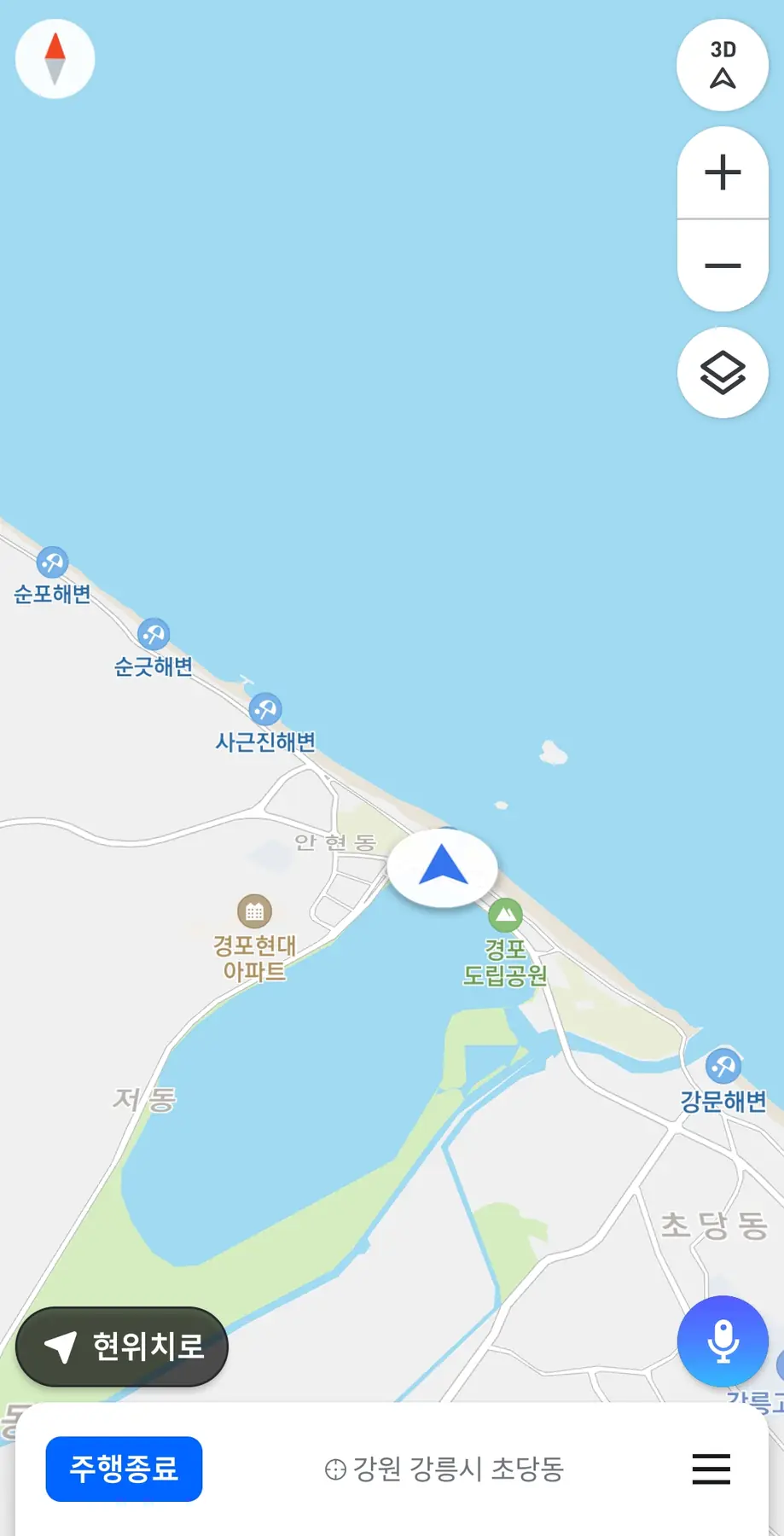Zoom in with the plus button
Image resolution: width=784 pixels, height=1536 pixels.
click(x=723, y=172)
